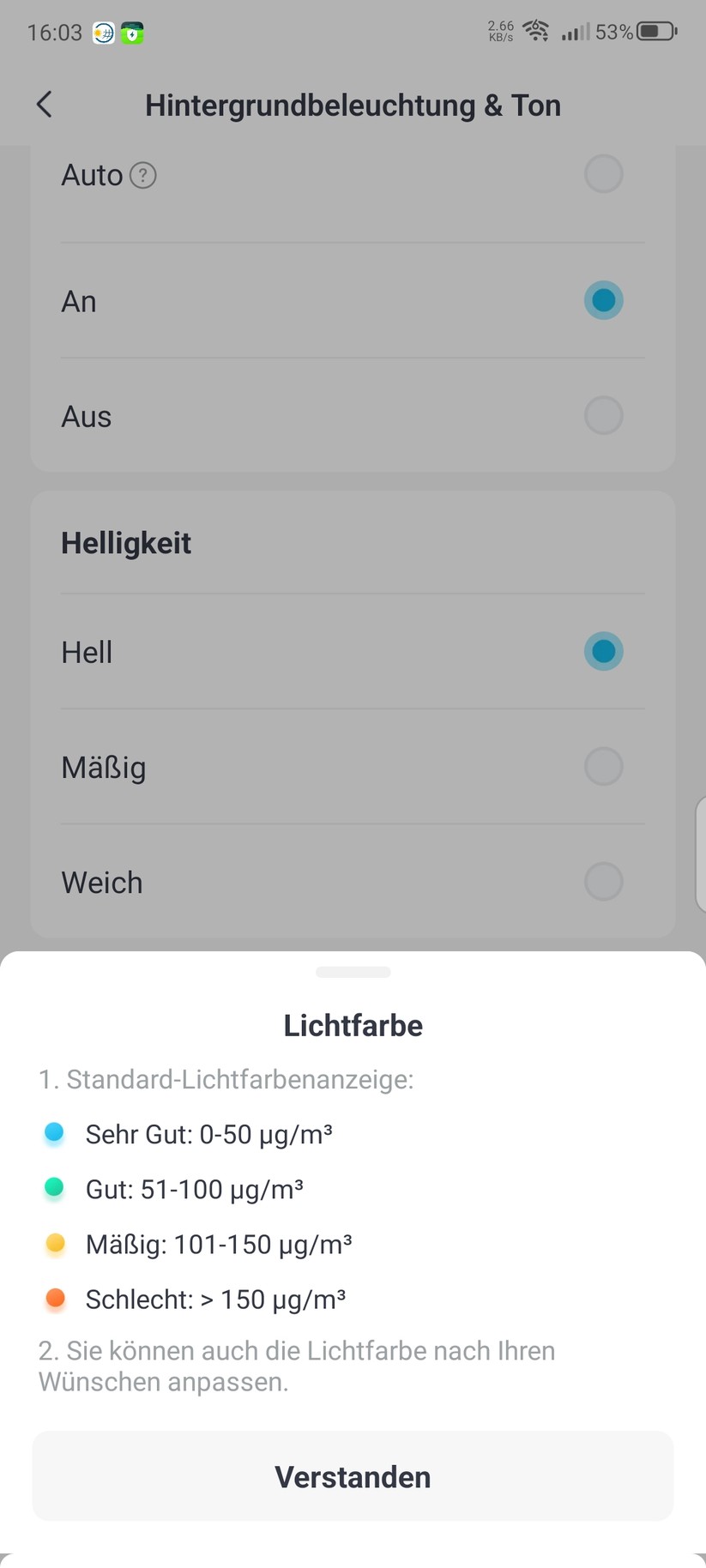This screenshot has height=1568, width=706.
Task: Choose Mäßig brightness level
Action: (x=603, y=766)
